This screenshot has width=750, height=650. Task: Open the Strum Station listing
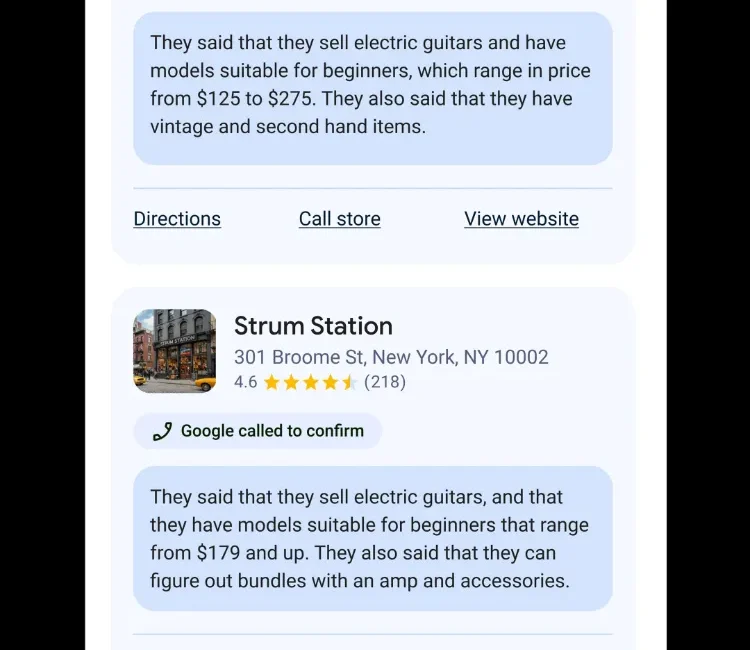[313, 326]
